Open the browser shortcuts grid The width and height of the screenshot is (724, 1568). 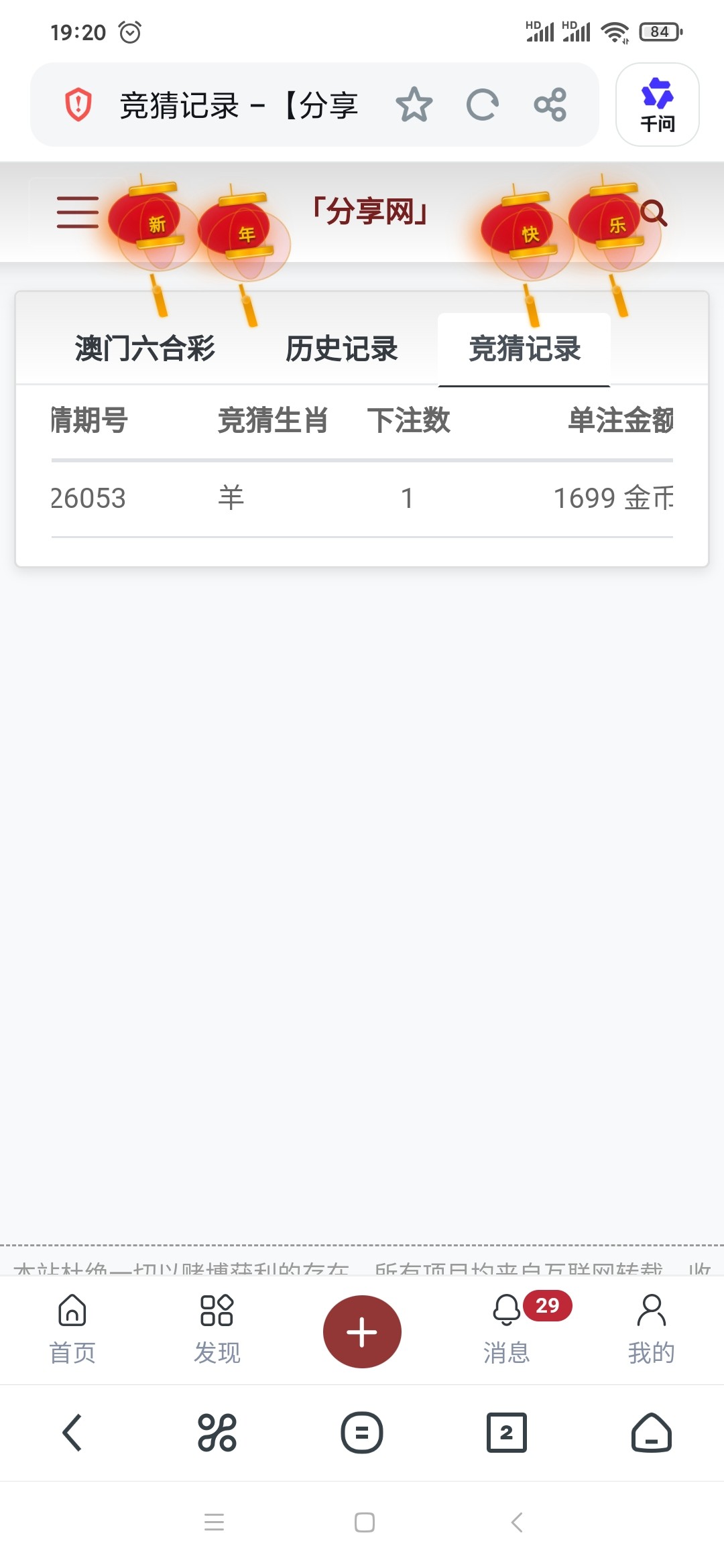(217, 1433)
